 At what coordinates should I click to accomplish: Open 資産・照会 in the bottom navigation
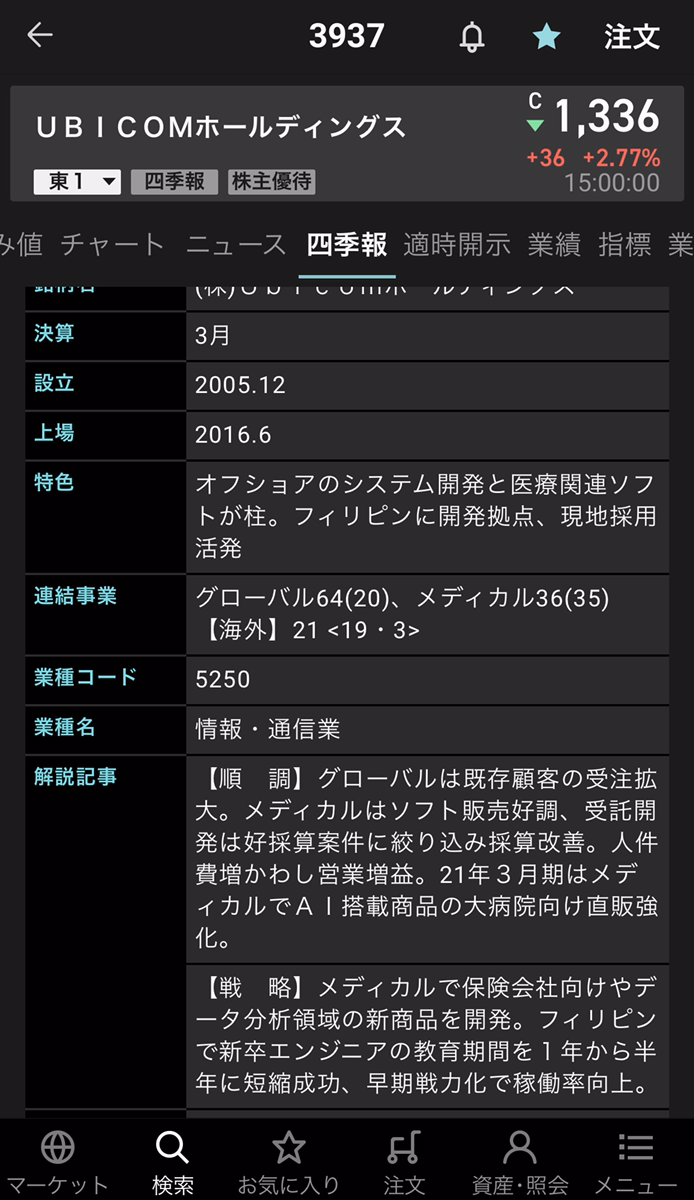coord(519,1161)
